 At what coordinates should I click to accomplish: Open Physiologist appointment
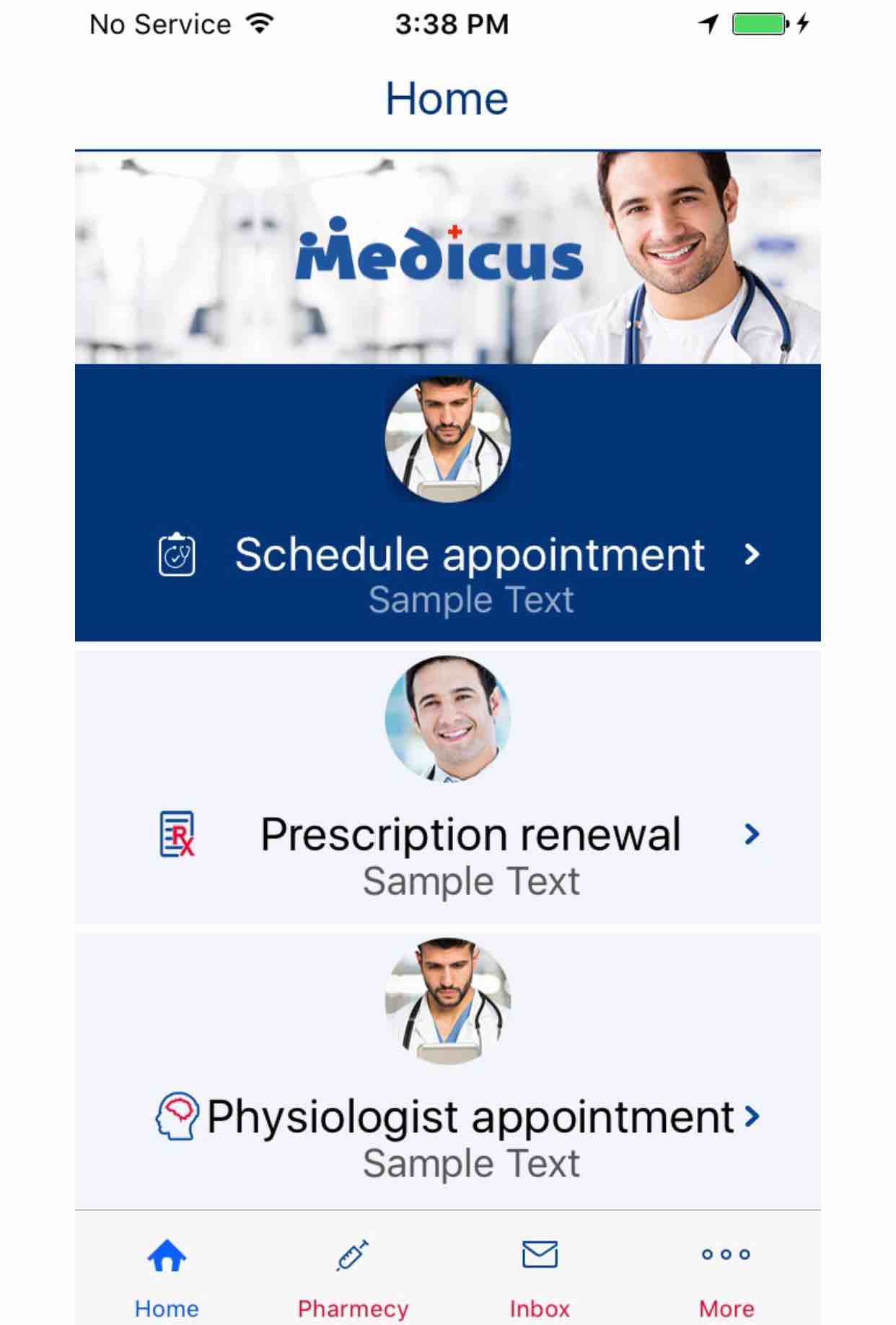tap(470, 1117)
